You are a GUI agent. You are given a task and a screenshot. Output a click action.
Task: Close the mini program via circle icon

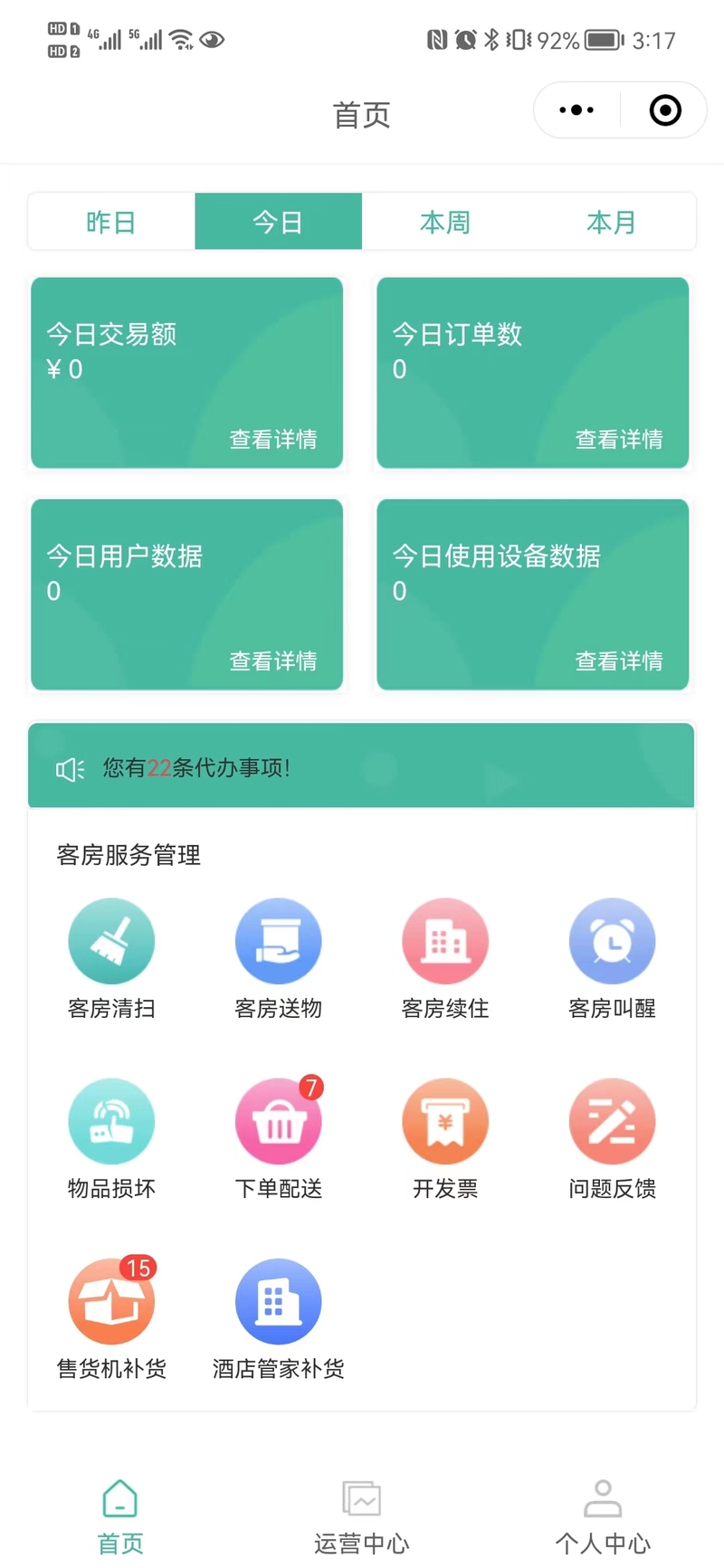665,110
